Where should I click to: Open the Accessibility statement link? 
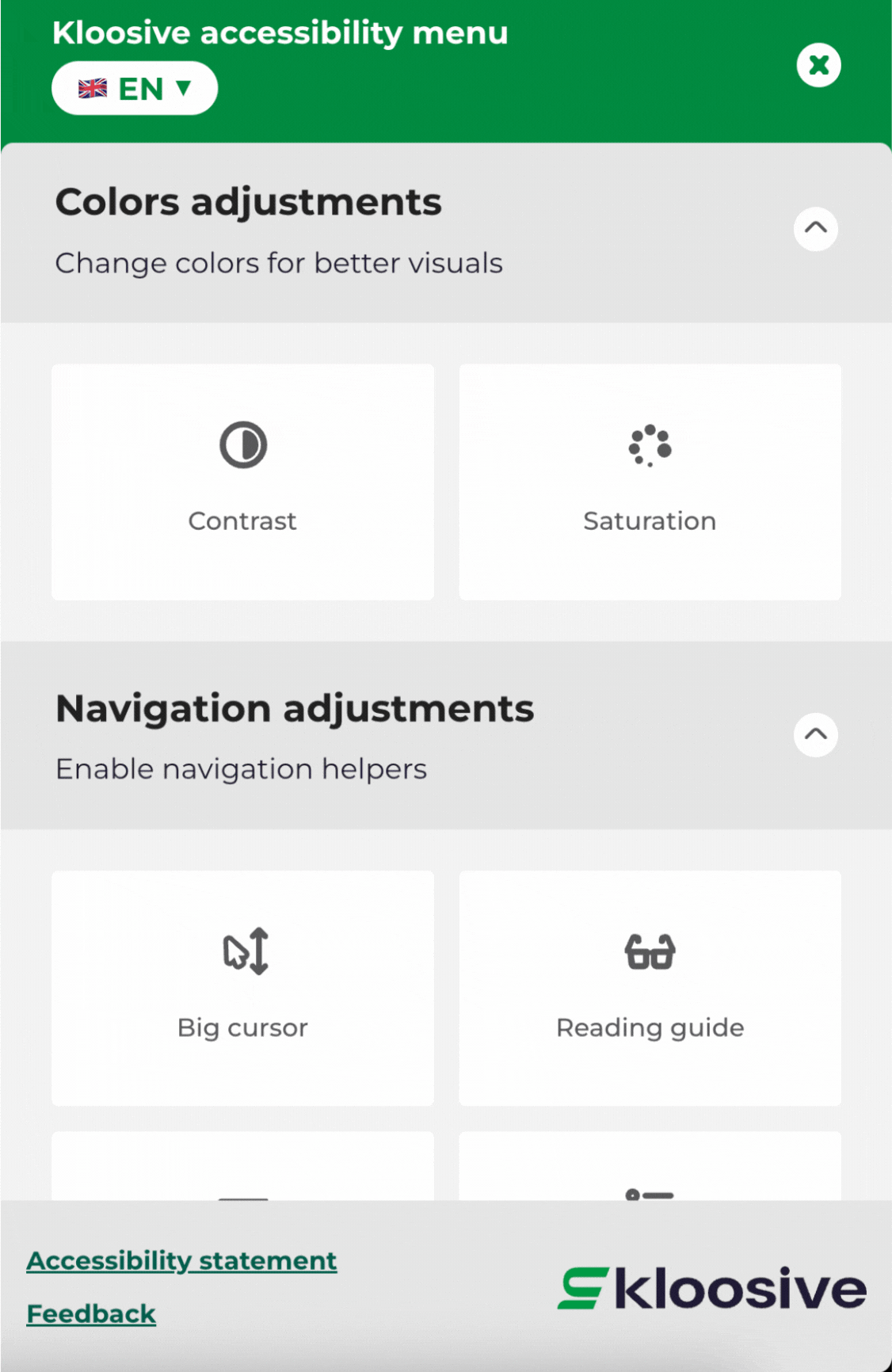(x=182, y=1260)
